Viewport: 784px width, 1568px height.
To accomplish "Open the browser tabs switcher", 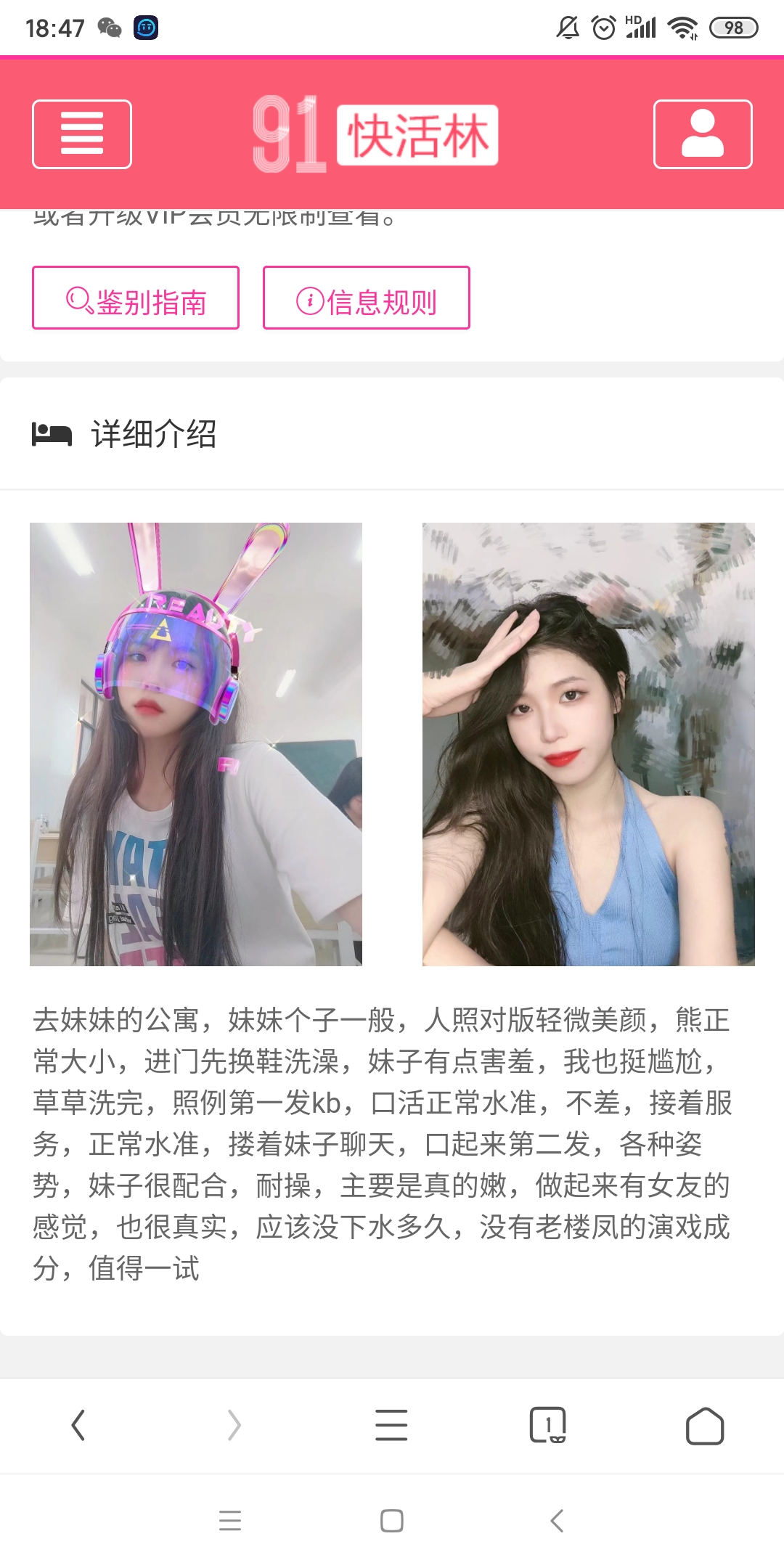I will [548, 1425].
